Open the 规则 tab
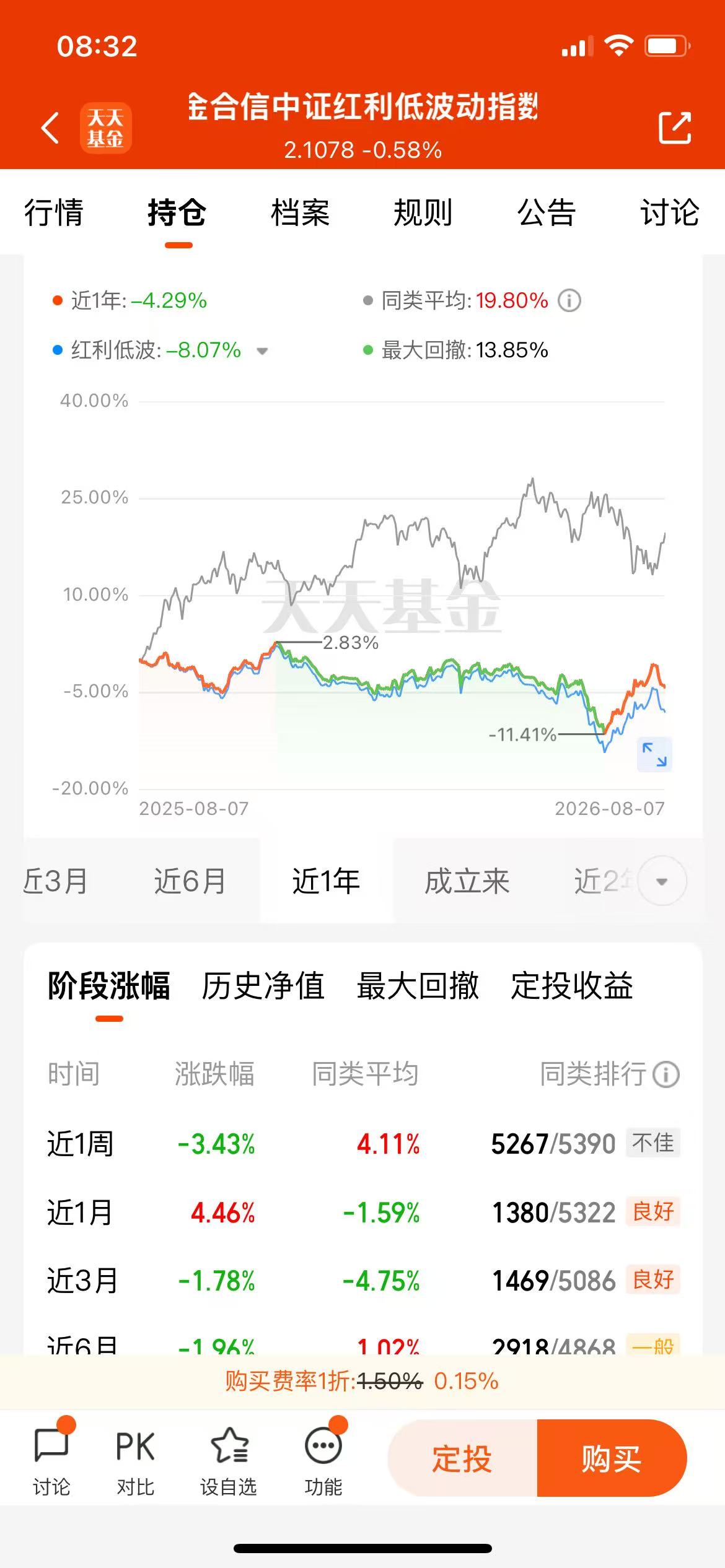The height and width of the screenshot is (1568, 725). [423, 212]
